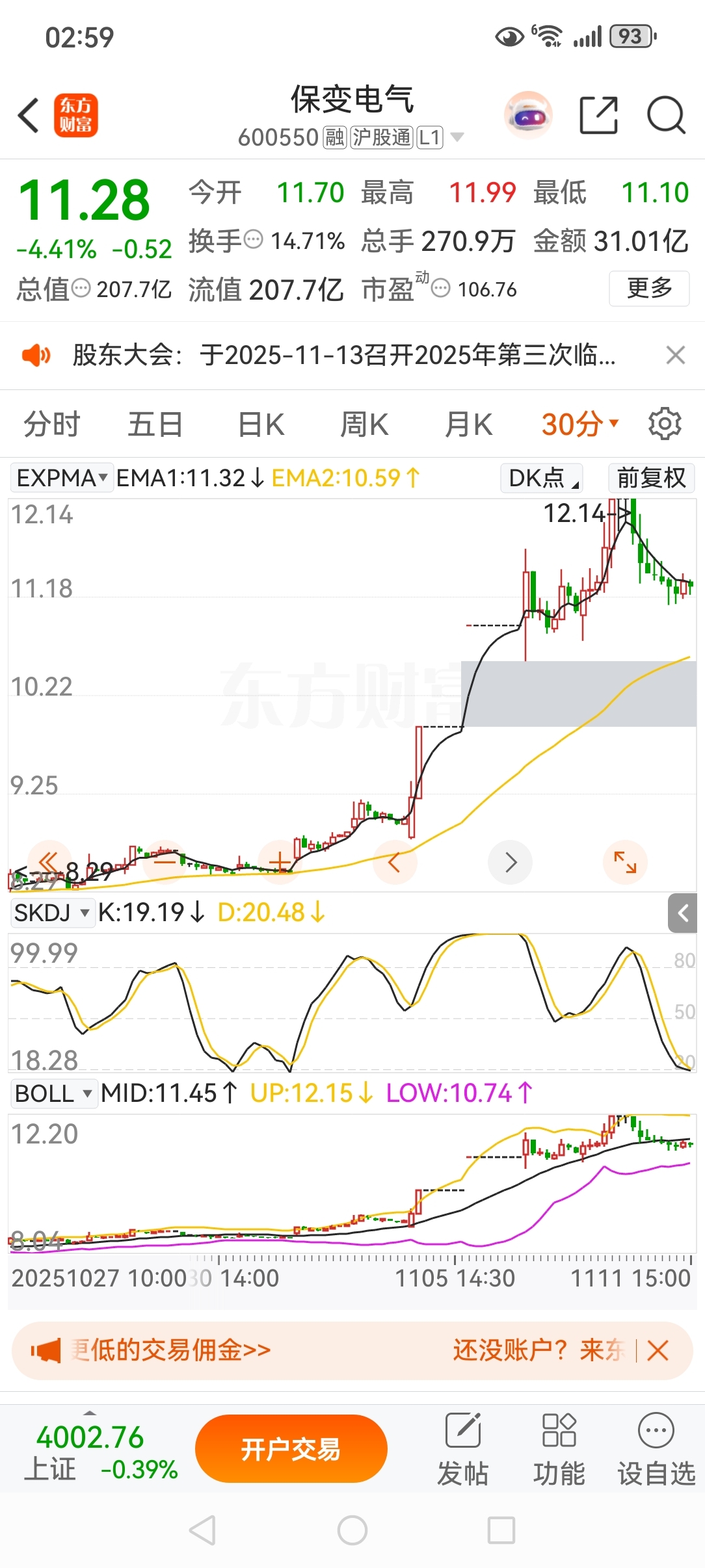Switch to the 五日 chart tab
This screenshot has width=705, height=1568.
155,425
